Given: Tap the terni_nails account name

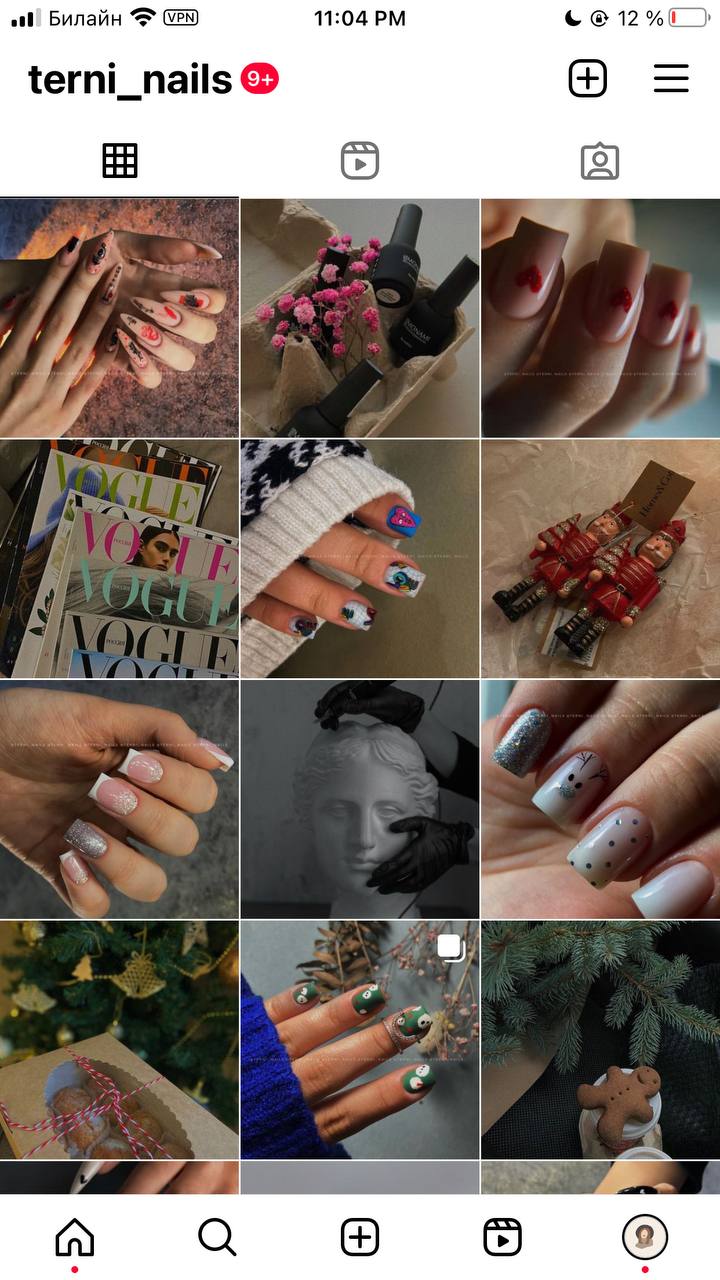Looking at the screenshot, I should point(130,80).
